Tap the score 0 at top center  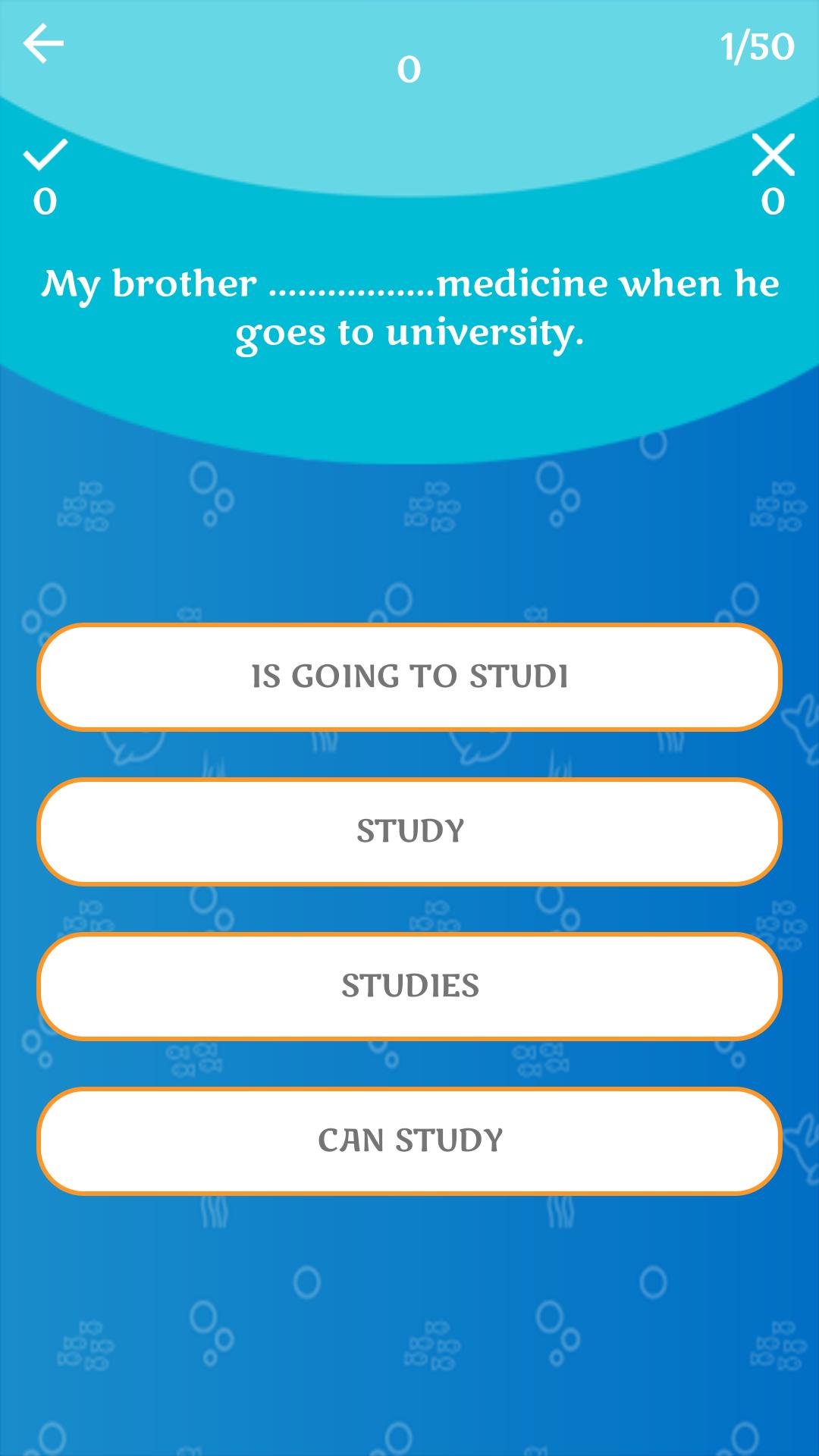click(x=409, y=70)
